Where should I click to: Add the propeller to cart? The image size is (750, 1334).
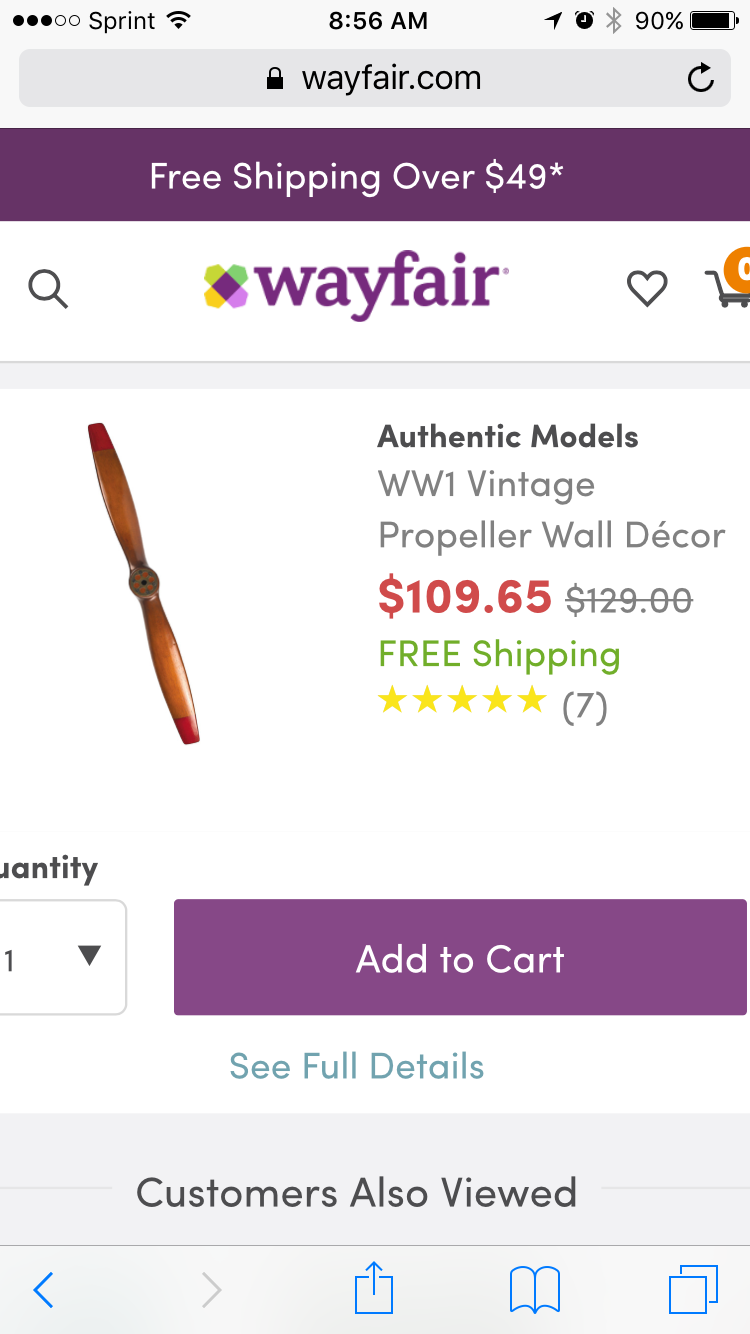coord(460,958)
